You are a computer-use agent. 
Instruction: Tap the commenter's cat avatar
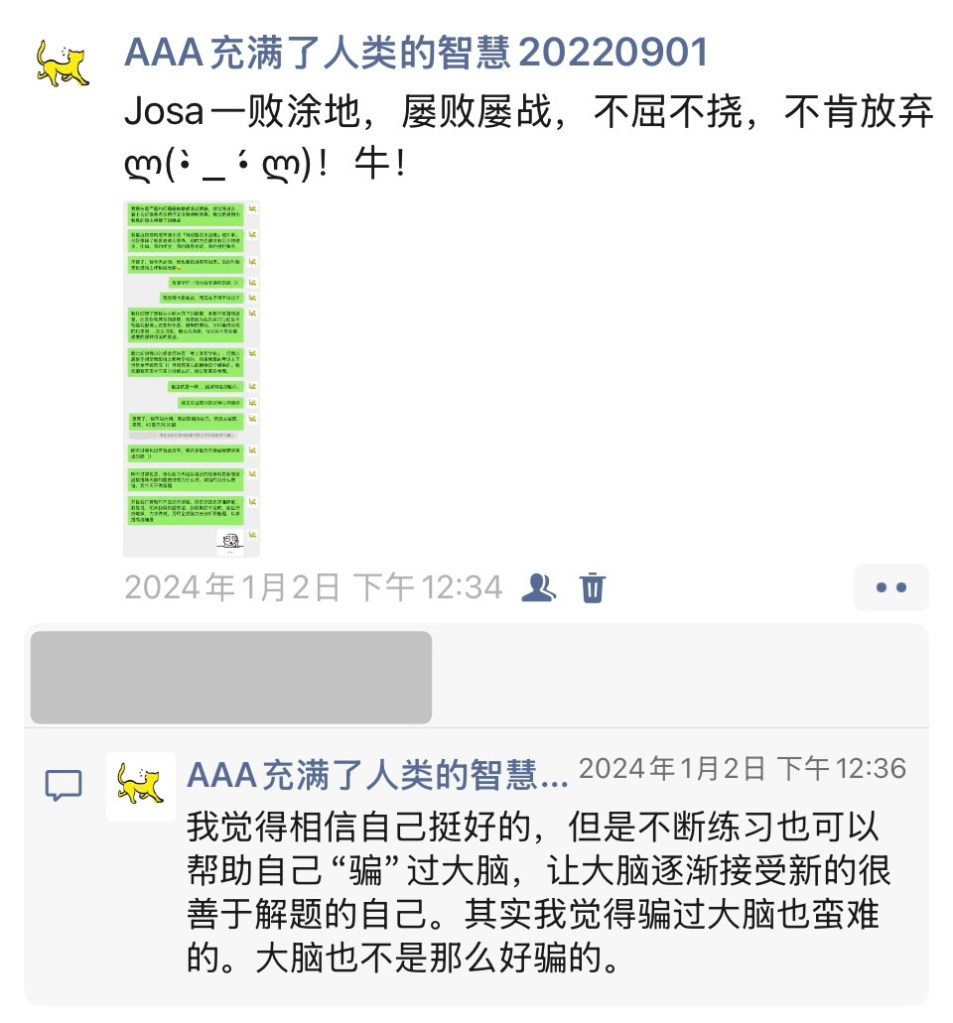[x=140, y=787]
